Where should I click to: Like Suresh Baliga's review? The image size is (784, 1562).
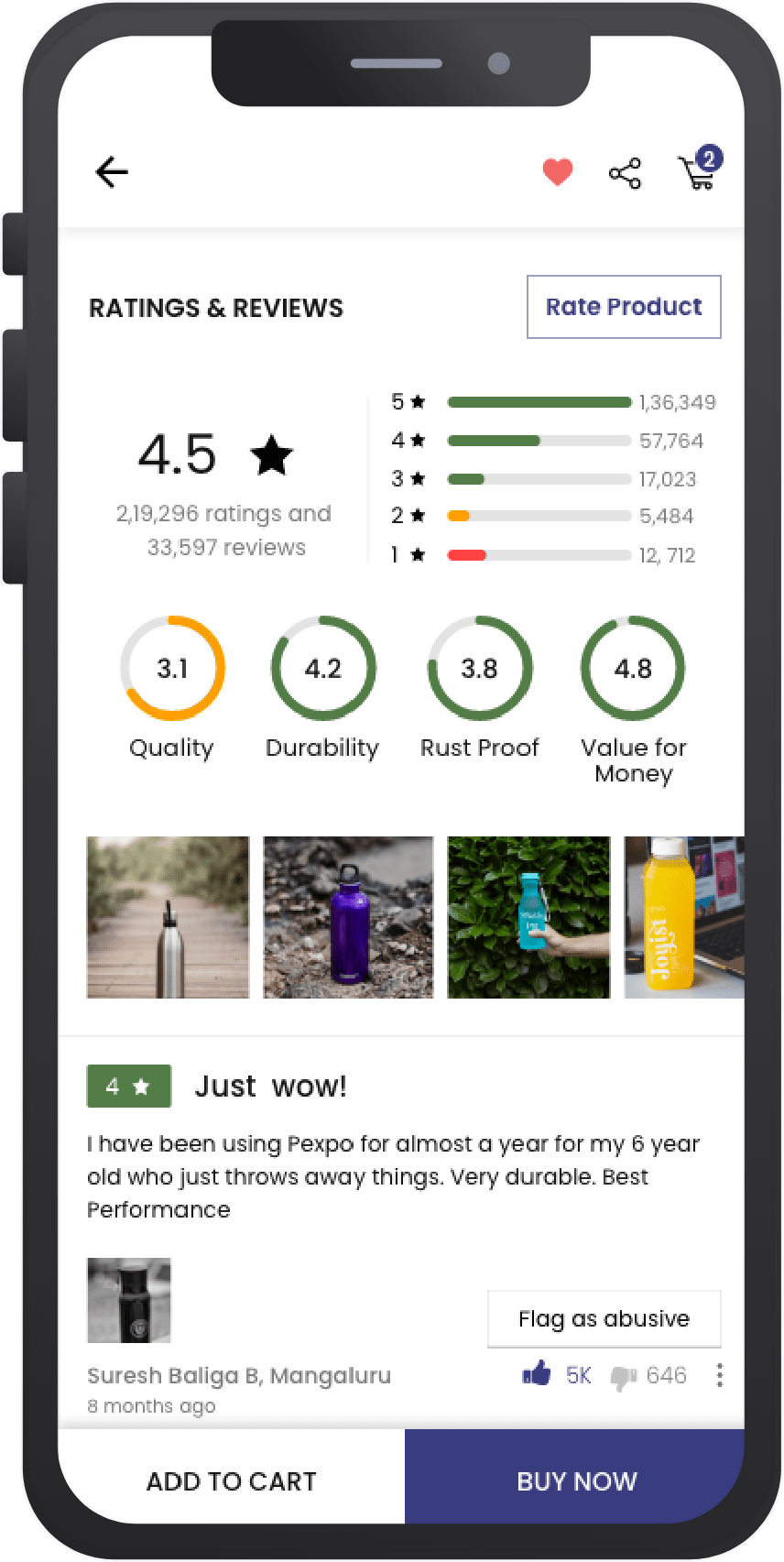(x=537, y=1374)
